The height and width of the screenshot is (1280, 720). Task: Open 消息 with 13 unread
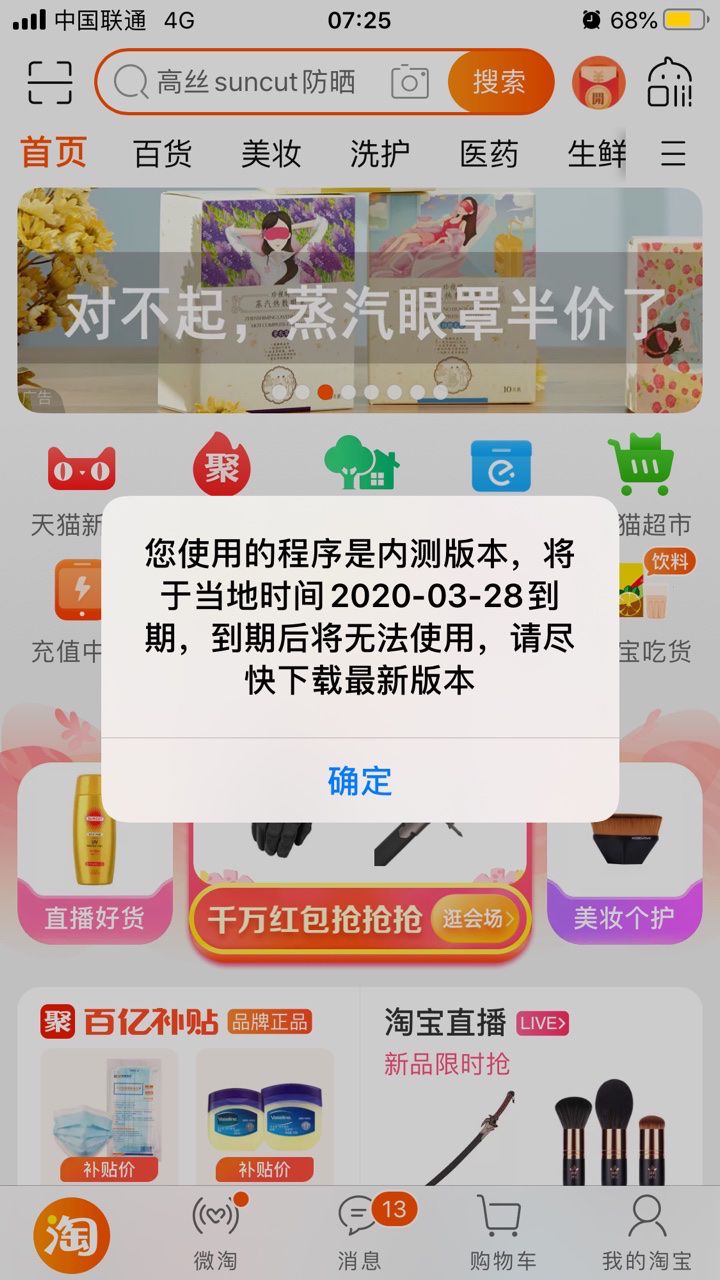[x=360, y=1231]
